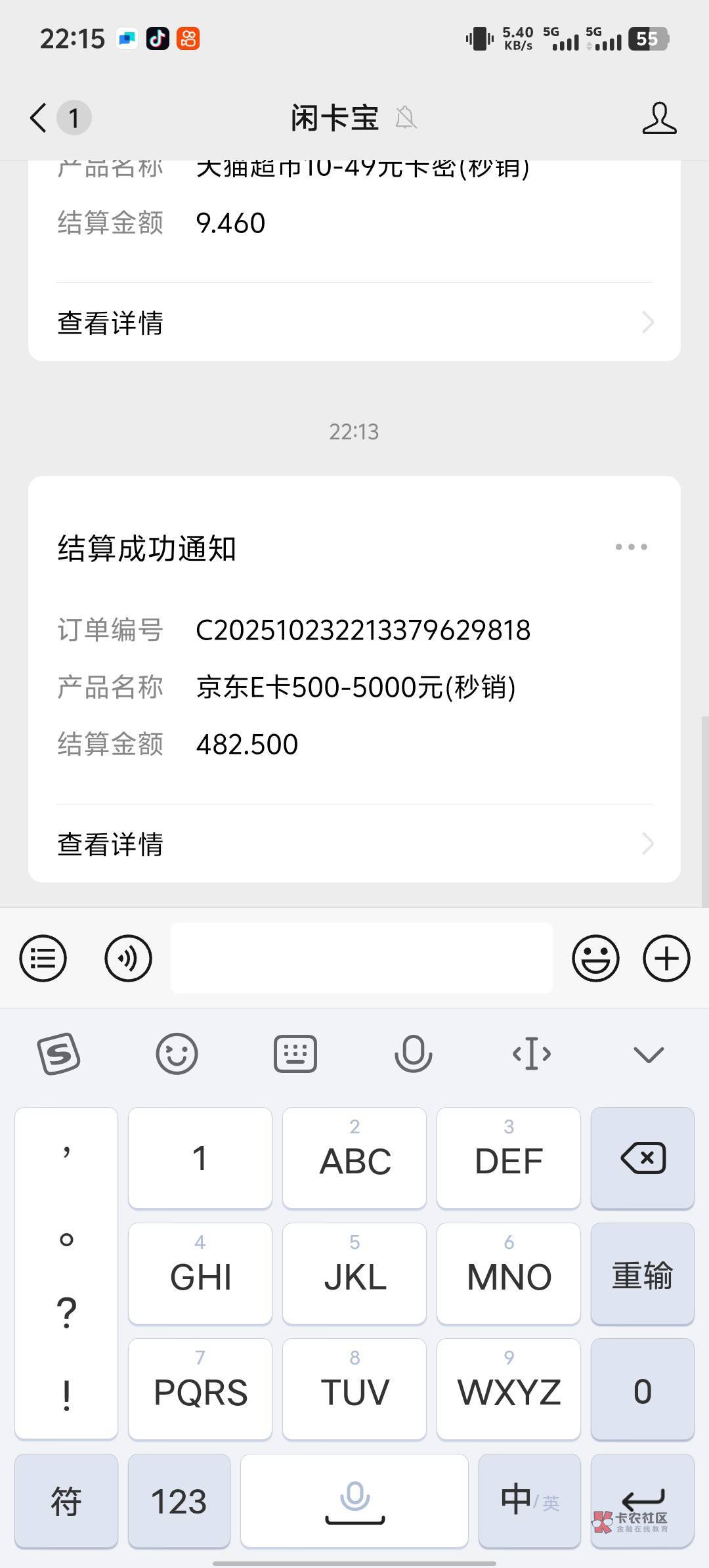Image resolution: width=709 pixels, height=1568 pixels.
Task: Open the 结算成功通知 three-dot menu
Action: 631,547
